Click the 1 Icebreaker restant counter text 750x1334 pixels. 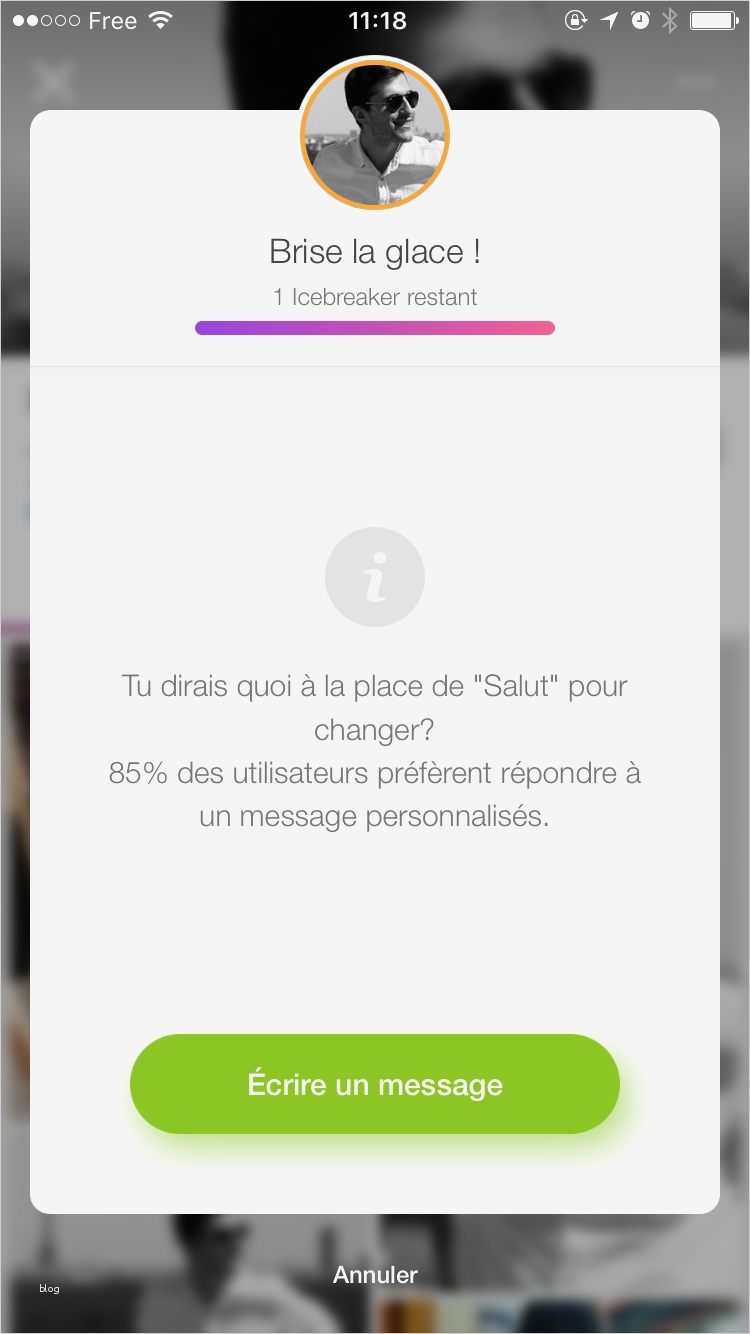375,297
